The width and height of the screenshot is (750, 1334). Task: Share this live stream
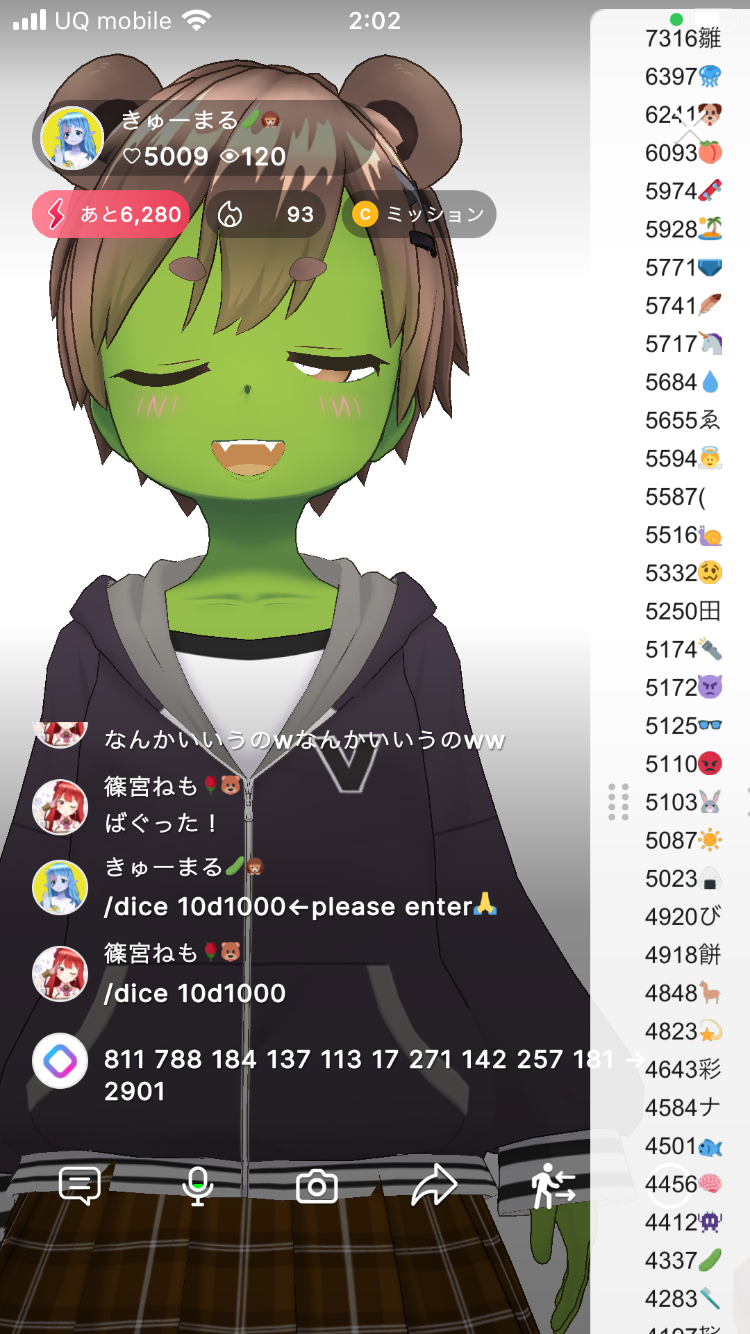coord(434,1186)
